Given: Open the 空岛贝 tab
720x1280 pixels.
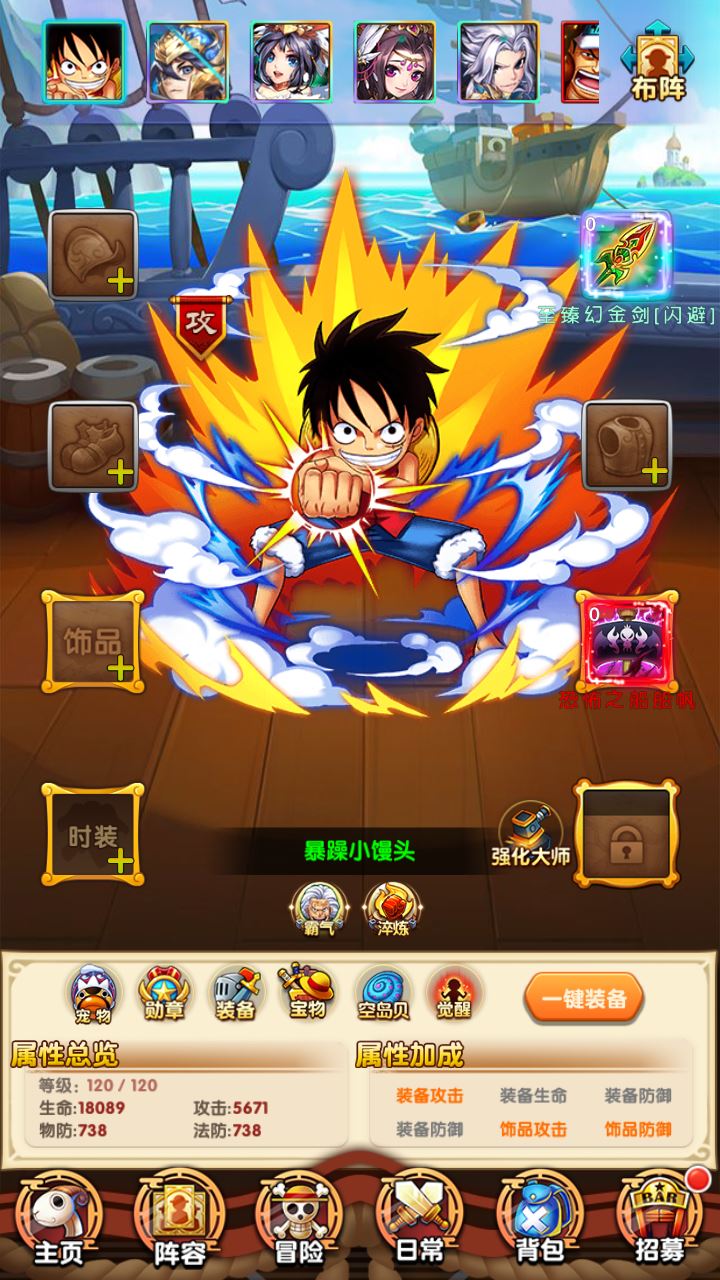Looking at the screenshot, I should [384, 992].
